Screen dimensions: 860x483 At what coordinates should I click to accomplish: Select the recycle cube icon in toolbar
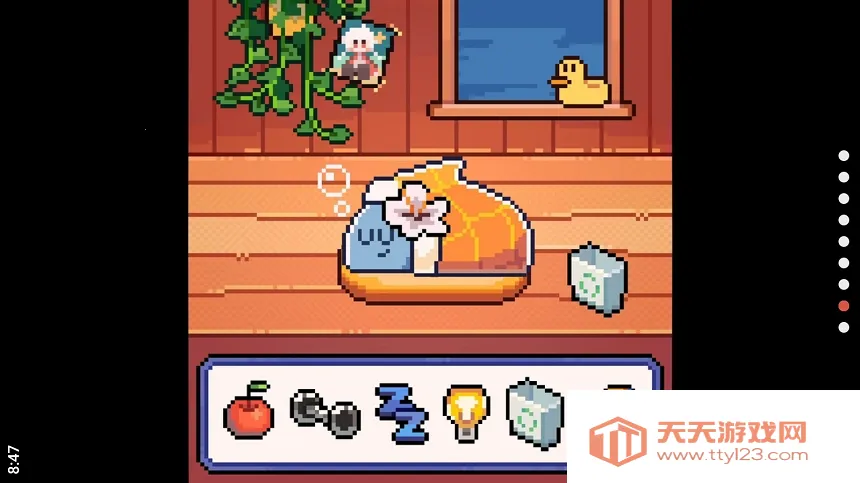point(534,412)
